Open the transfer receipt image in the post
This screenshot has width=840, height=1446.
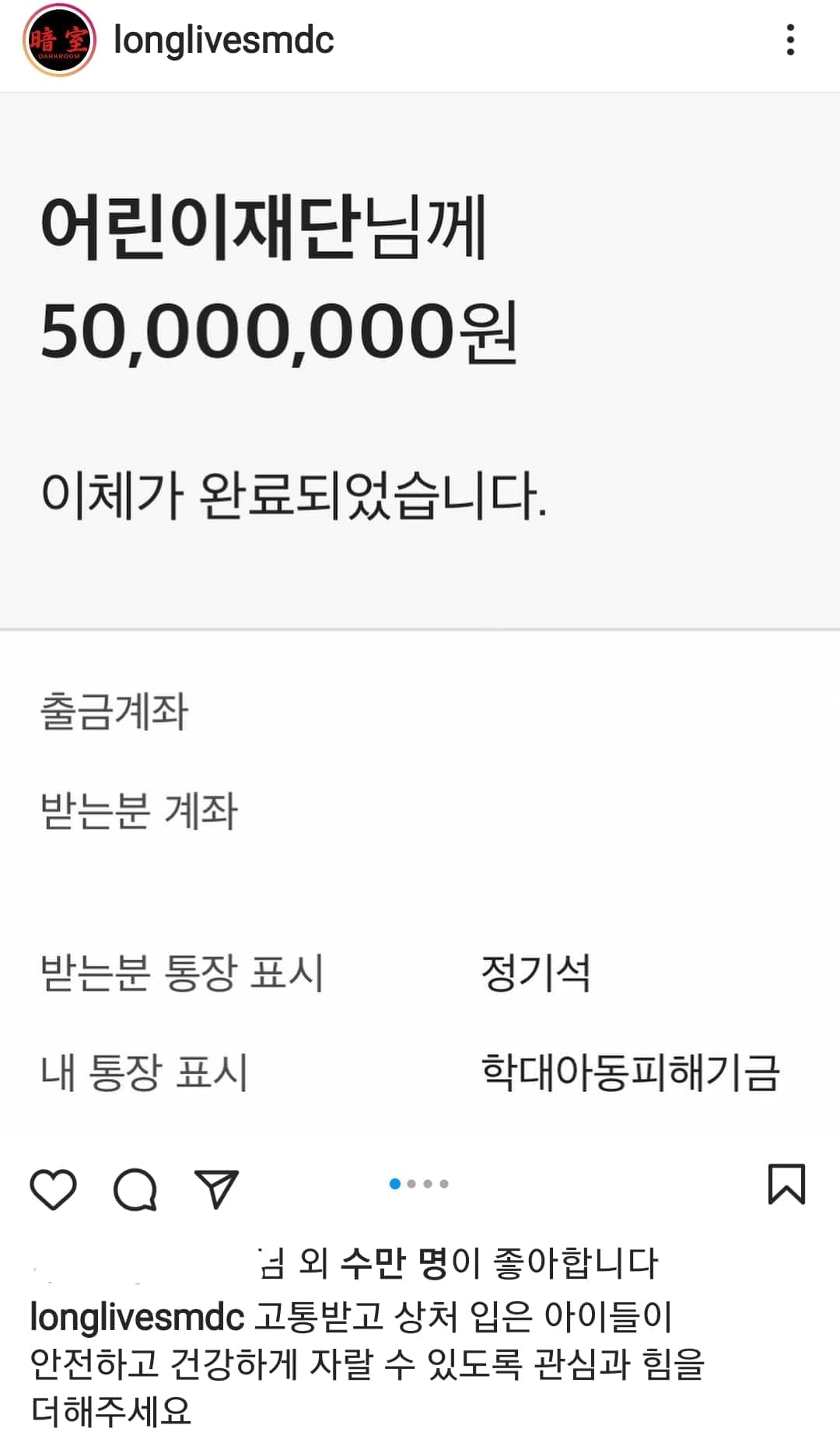click(420, 618)
